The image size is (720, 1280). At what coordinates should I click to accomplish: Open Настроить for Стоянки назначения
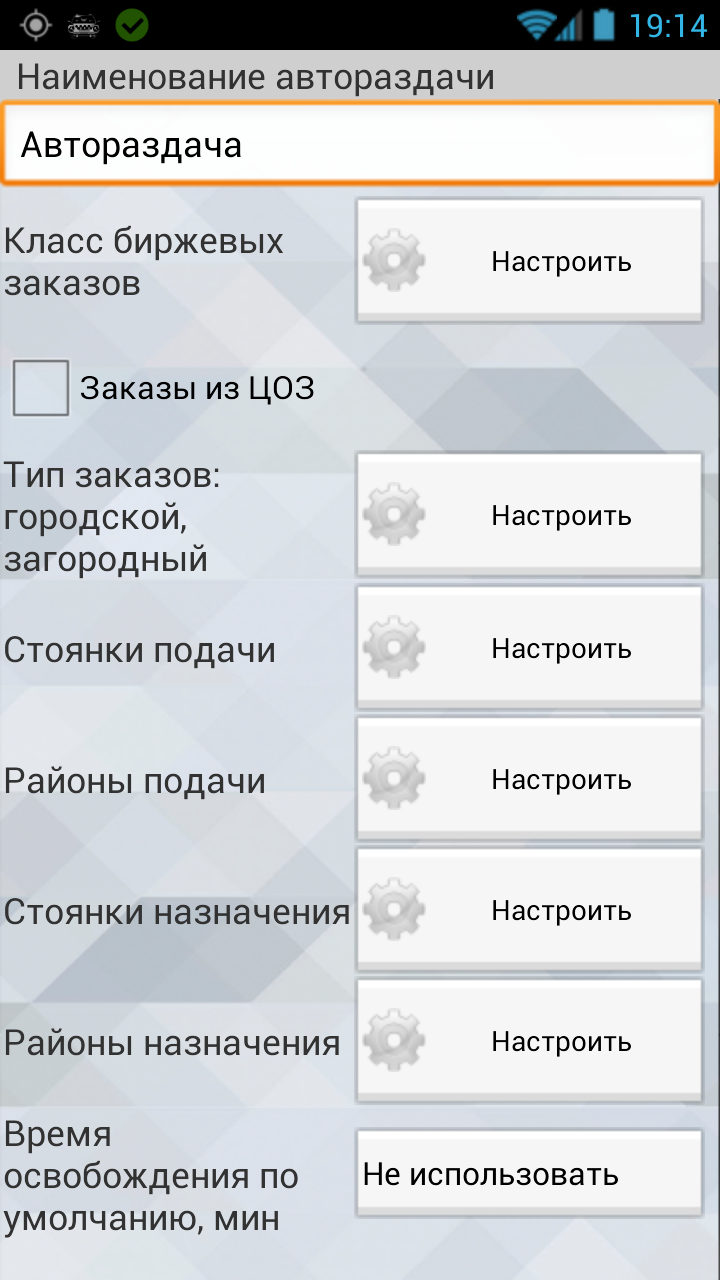point(530,910)
